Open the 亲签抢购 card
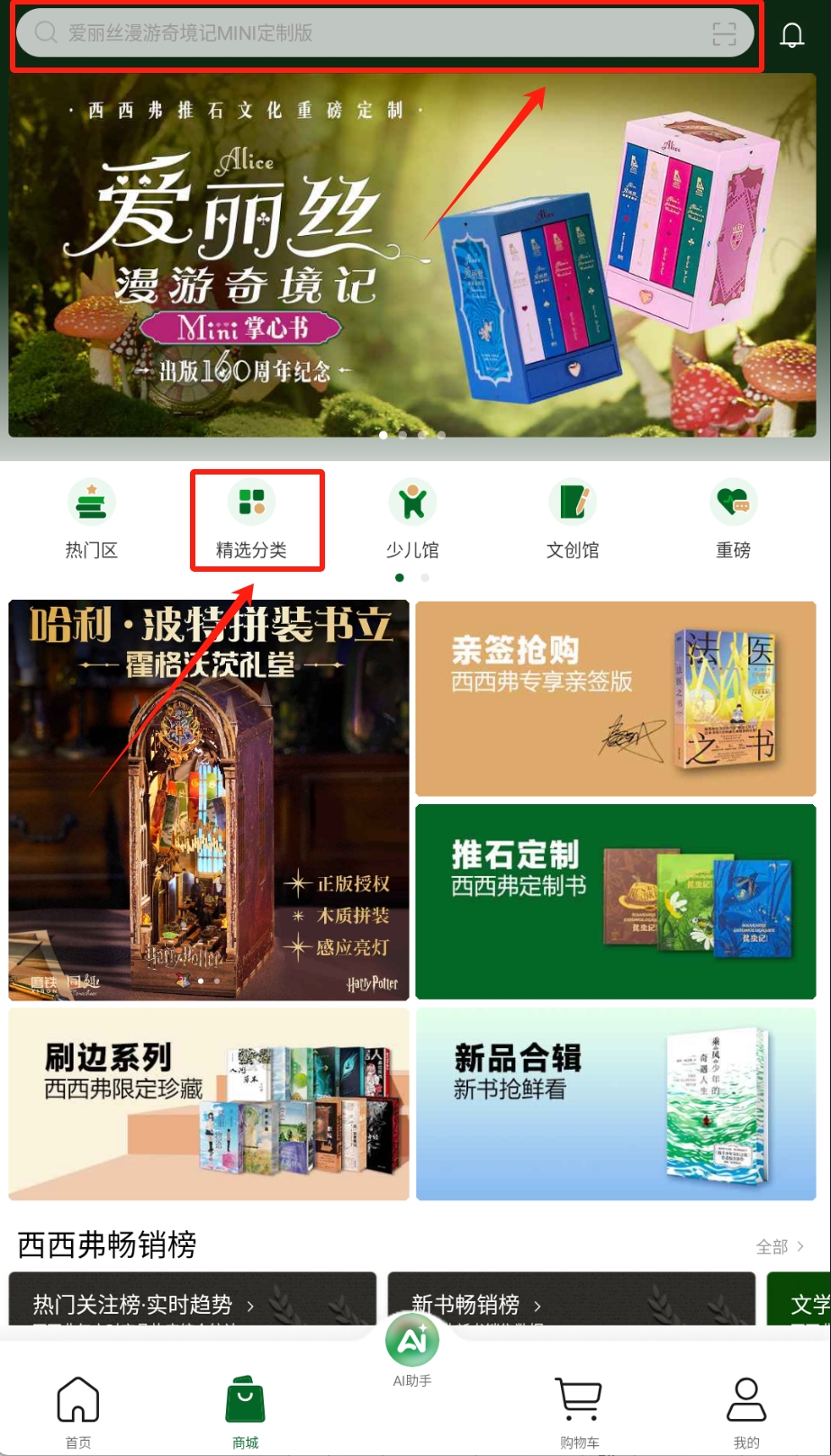The height and width of the screenshot is (1456, 831). (616, 699)
